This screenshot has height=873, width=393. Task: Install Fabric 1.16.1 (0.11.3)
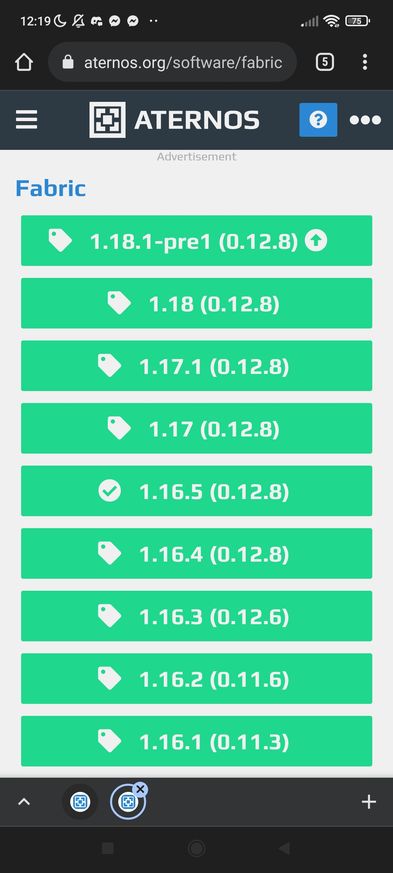(x=196, y=741)
